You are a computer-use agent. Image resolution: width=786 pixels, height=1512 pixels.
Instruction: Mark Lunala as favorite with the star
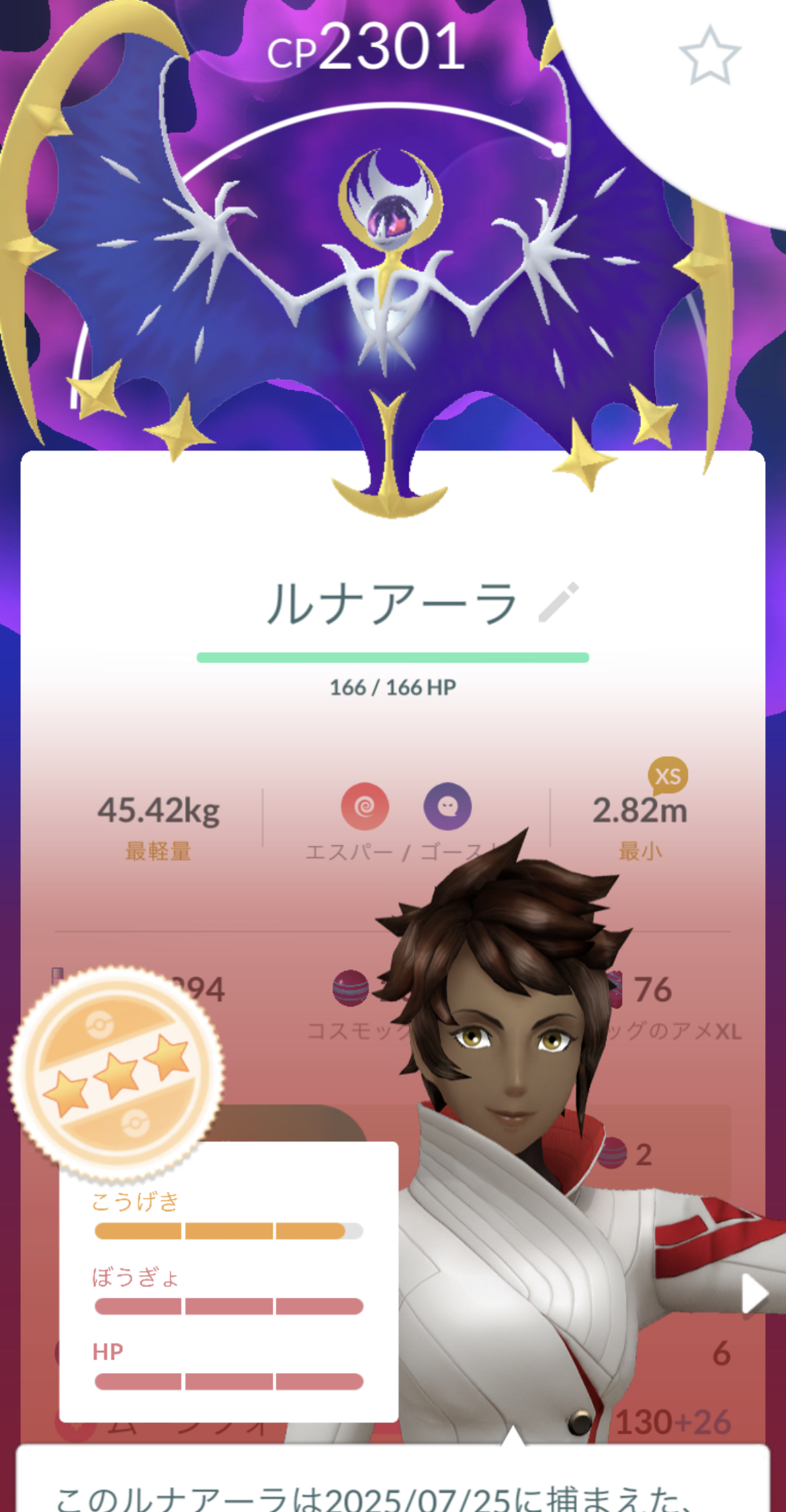pyautogui.click(x=709, y=56)
